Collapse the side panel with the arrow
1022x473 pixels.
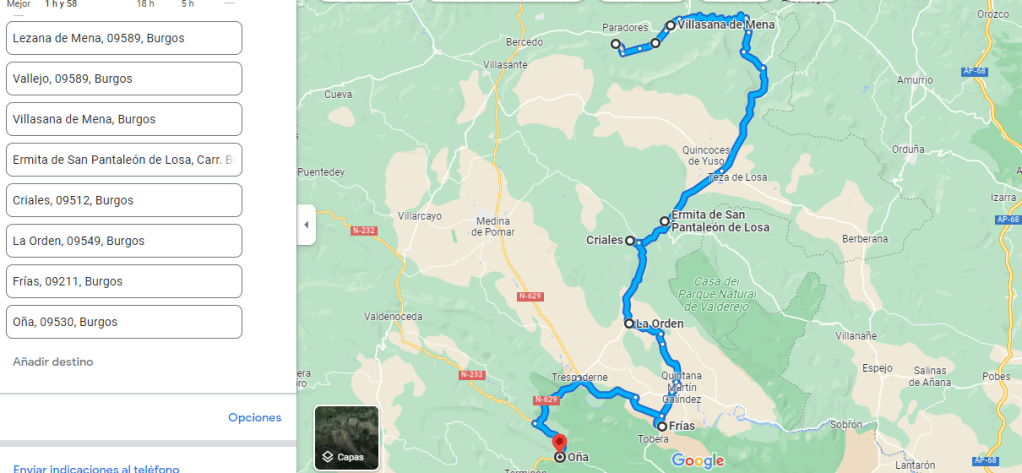click(x=306, y=225)
